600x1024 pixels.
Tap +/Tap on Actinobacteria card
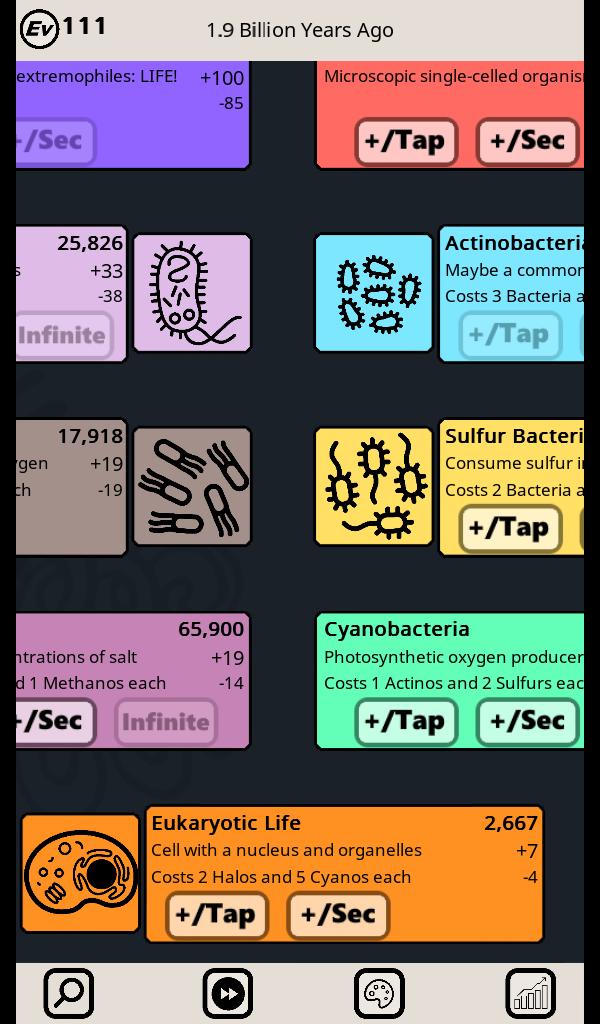pyautogui.click(x=509, y=335)
